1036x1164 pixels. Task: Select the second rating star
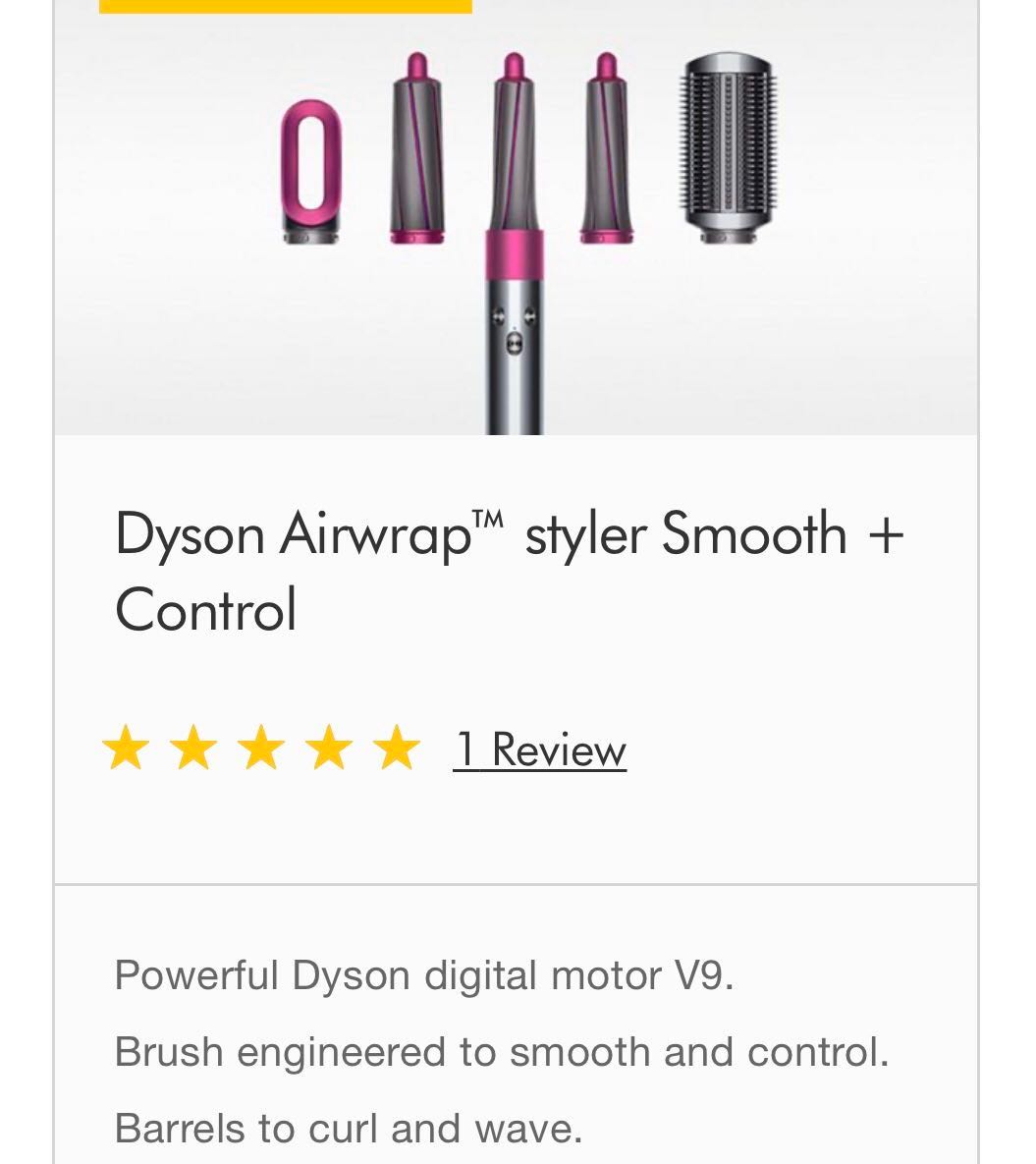(195, 749)
